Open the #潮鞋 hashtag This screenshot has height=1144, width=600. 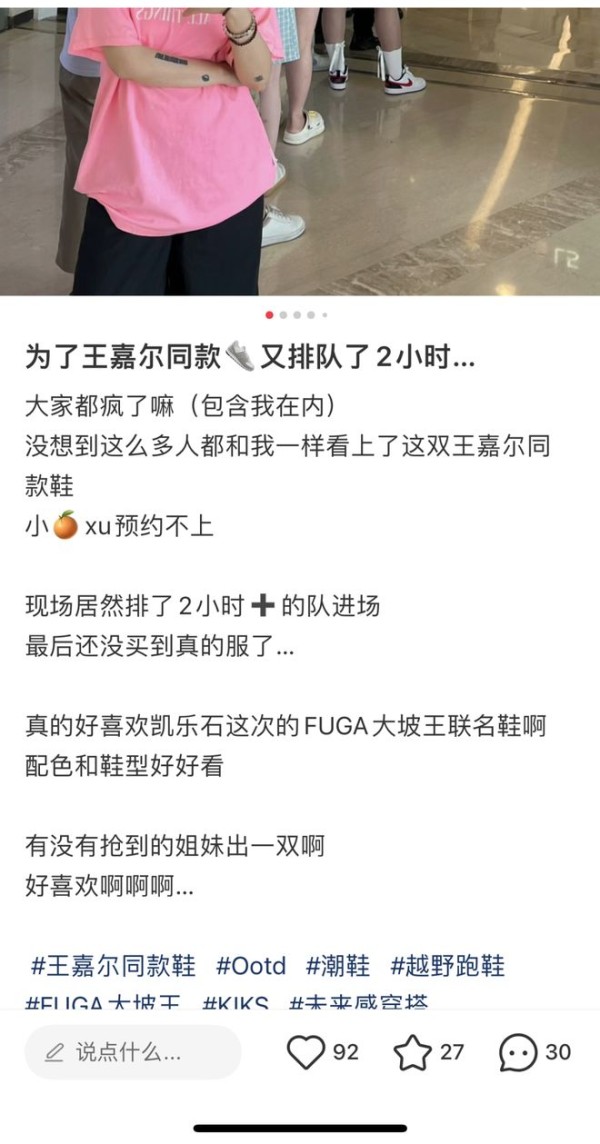point(338,967)
